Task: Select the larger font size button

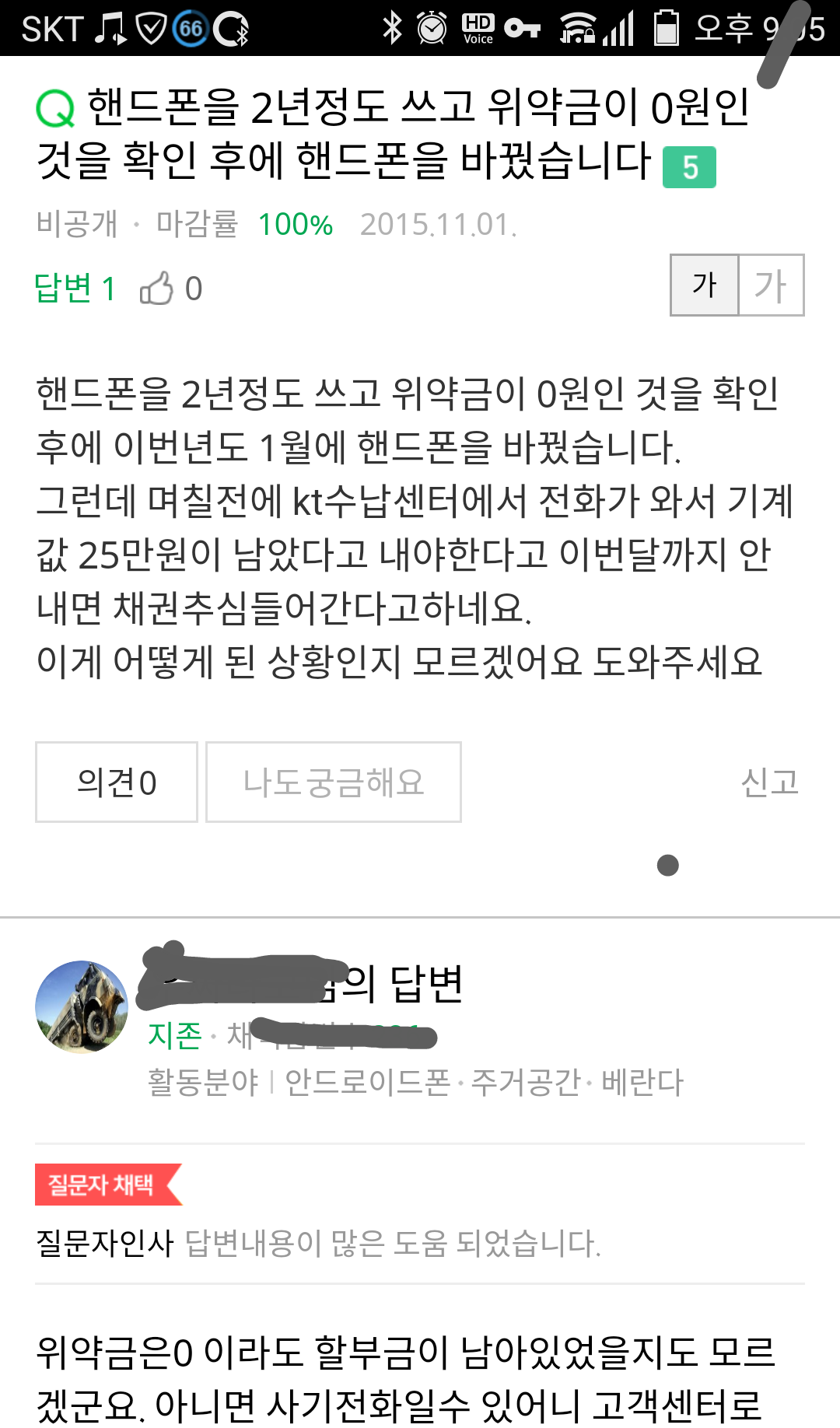Action: 771,285
